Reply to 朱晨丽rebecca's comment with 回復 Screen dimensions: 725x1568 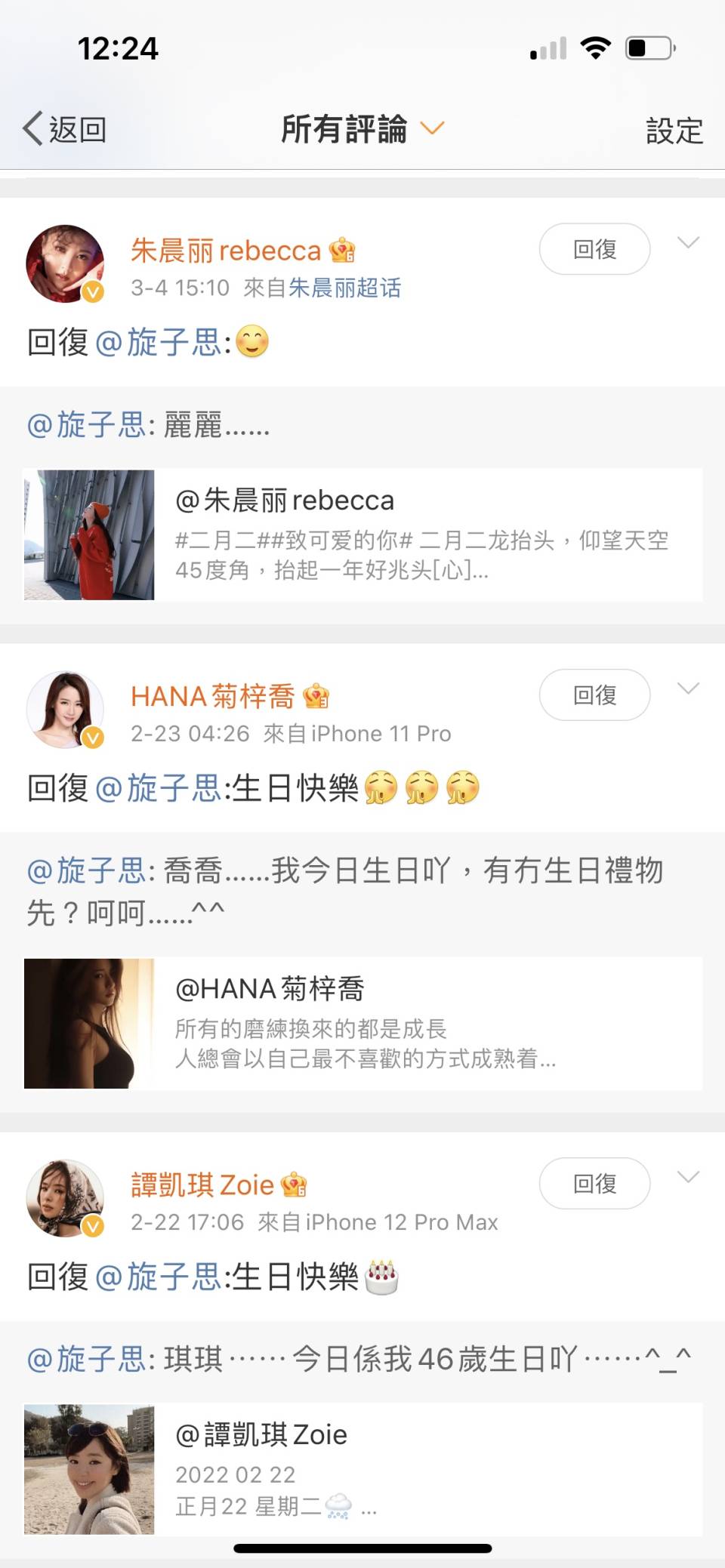594,249
